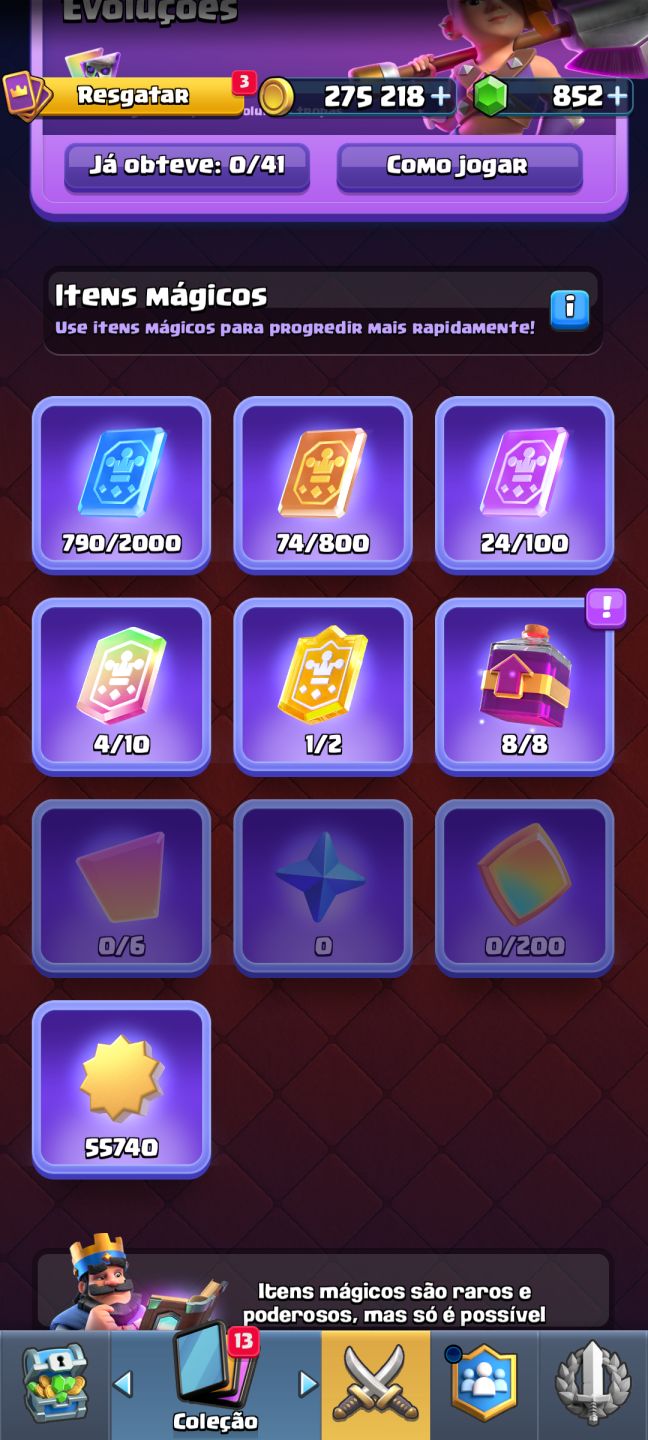This screenshot has width=648, height=1440.
Task: Select the purple wild card 24/100
Action: pos(524,485)
